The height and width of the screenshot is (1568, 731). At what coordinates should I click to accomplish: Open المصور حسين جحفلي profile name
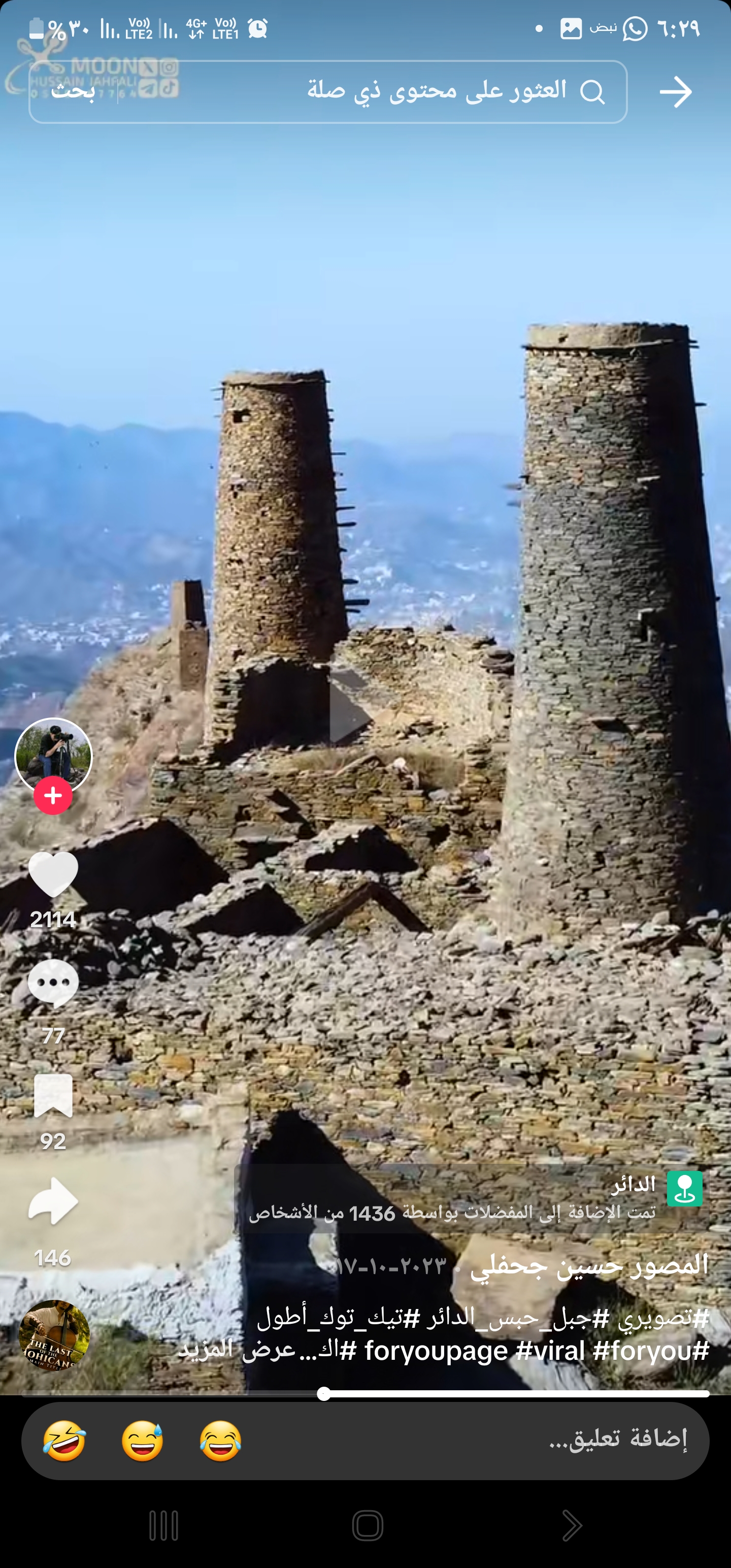click(589, 1265)
